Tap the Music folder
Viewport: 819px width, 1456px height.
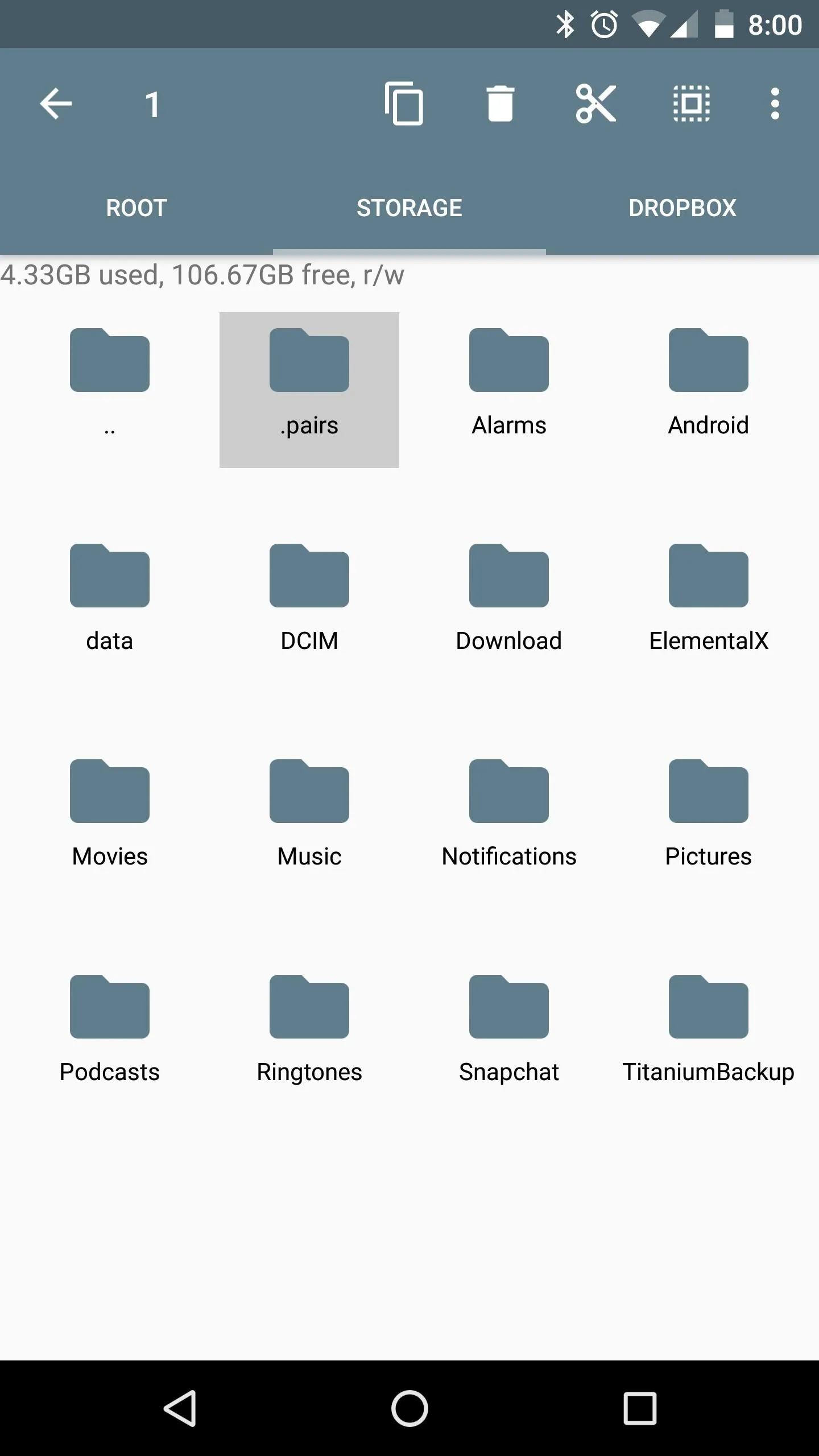pos(309,821)
